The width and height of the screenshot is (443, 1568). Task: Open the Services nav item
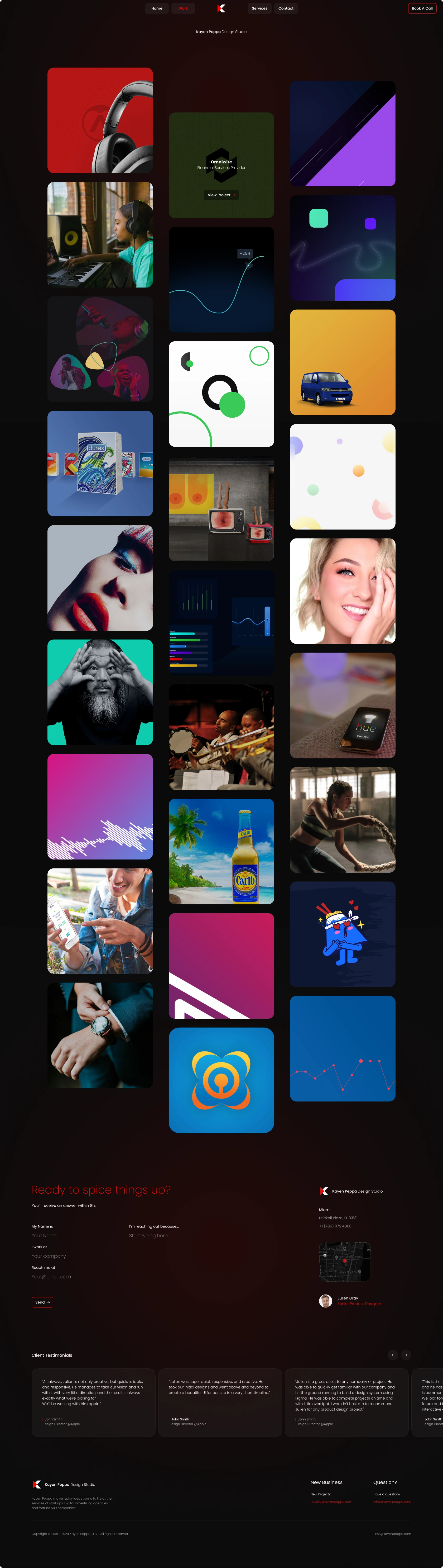(259, 8)
